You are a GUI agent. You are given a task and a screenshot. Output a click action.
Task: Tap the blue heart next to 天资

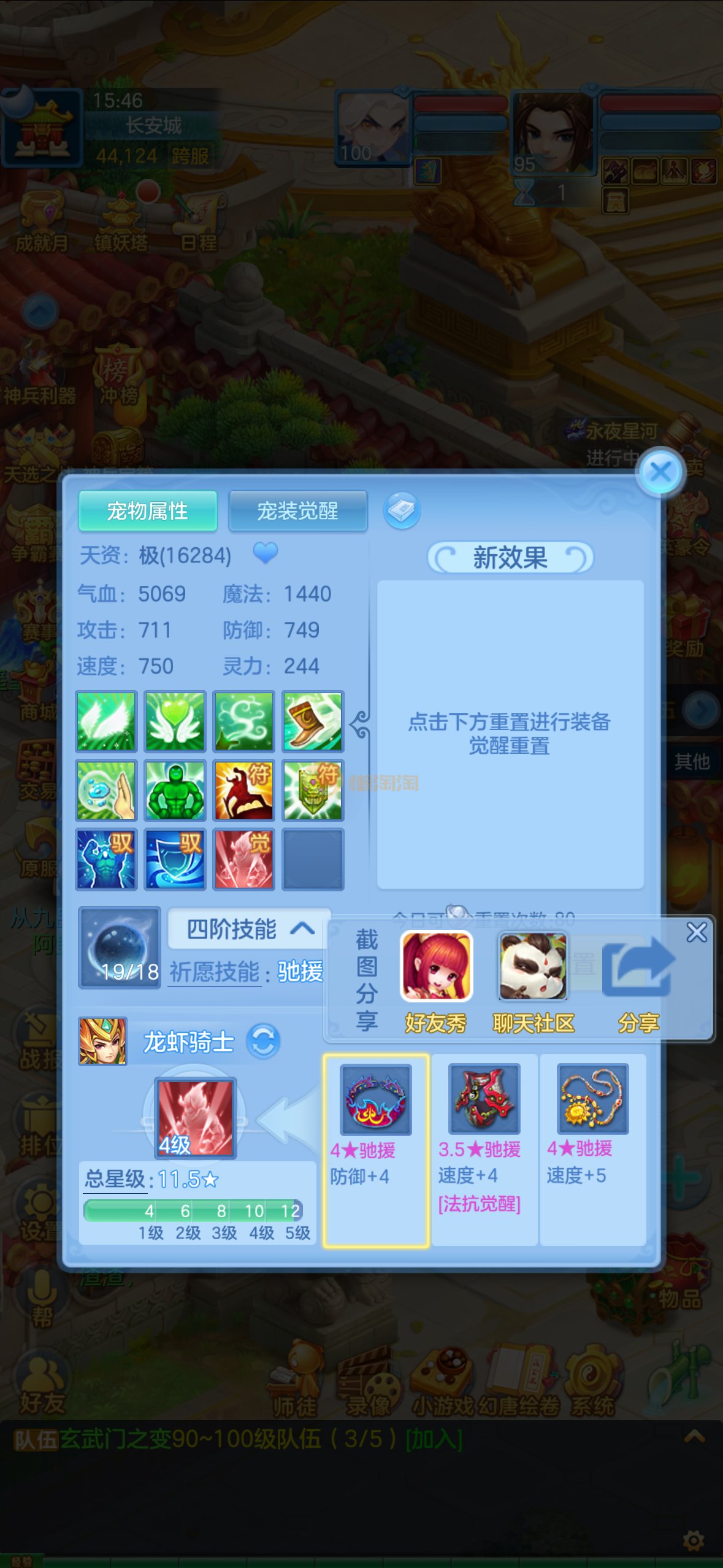coord(266,553)
